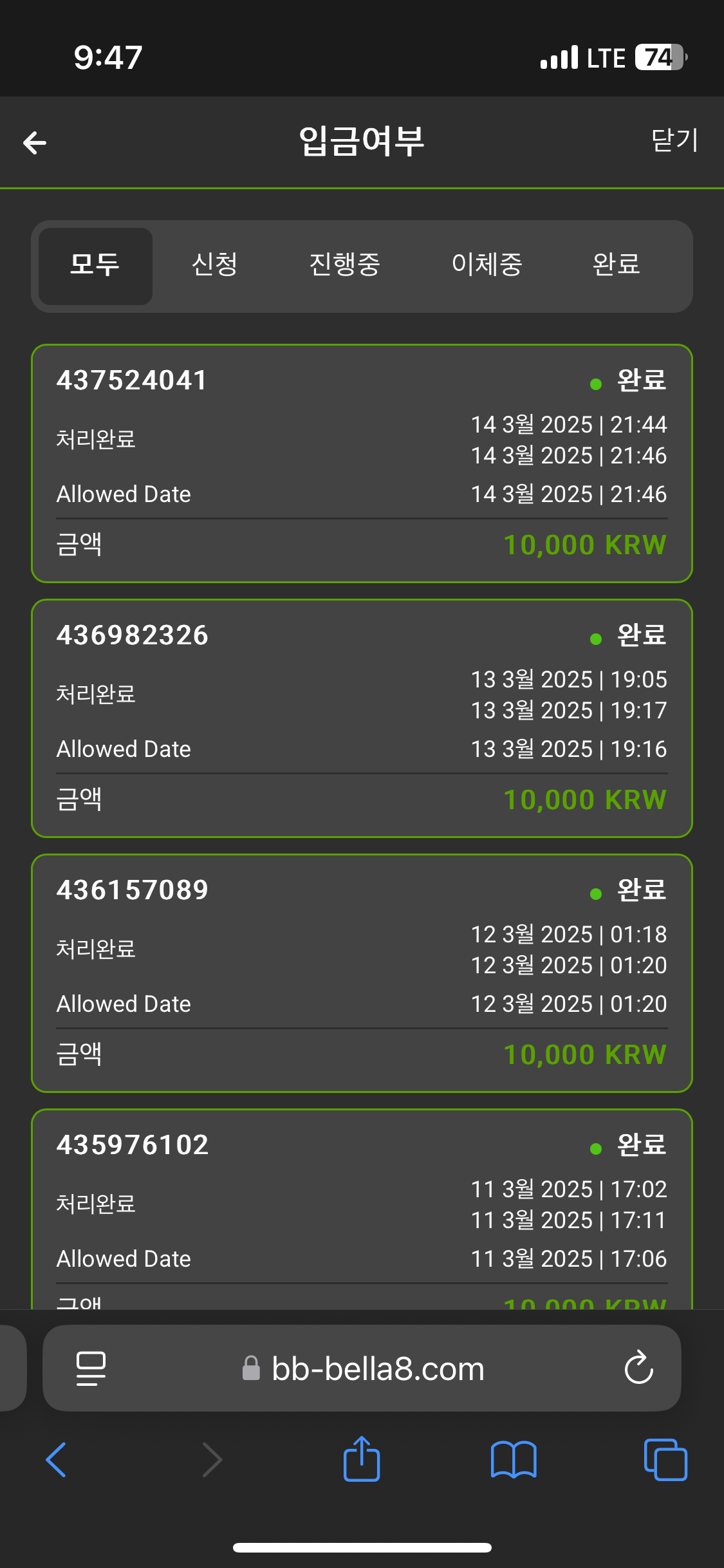Switch to the 이체중 tab
The width and height of the screenshot is (724, 1568).
[x=487, y=266]
